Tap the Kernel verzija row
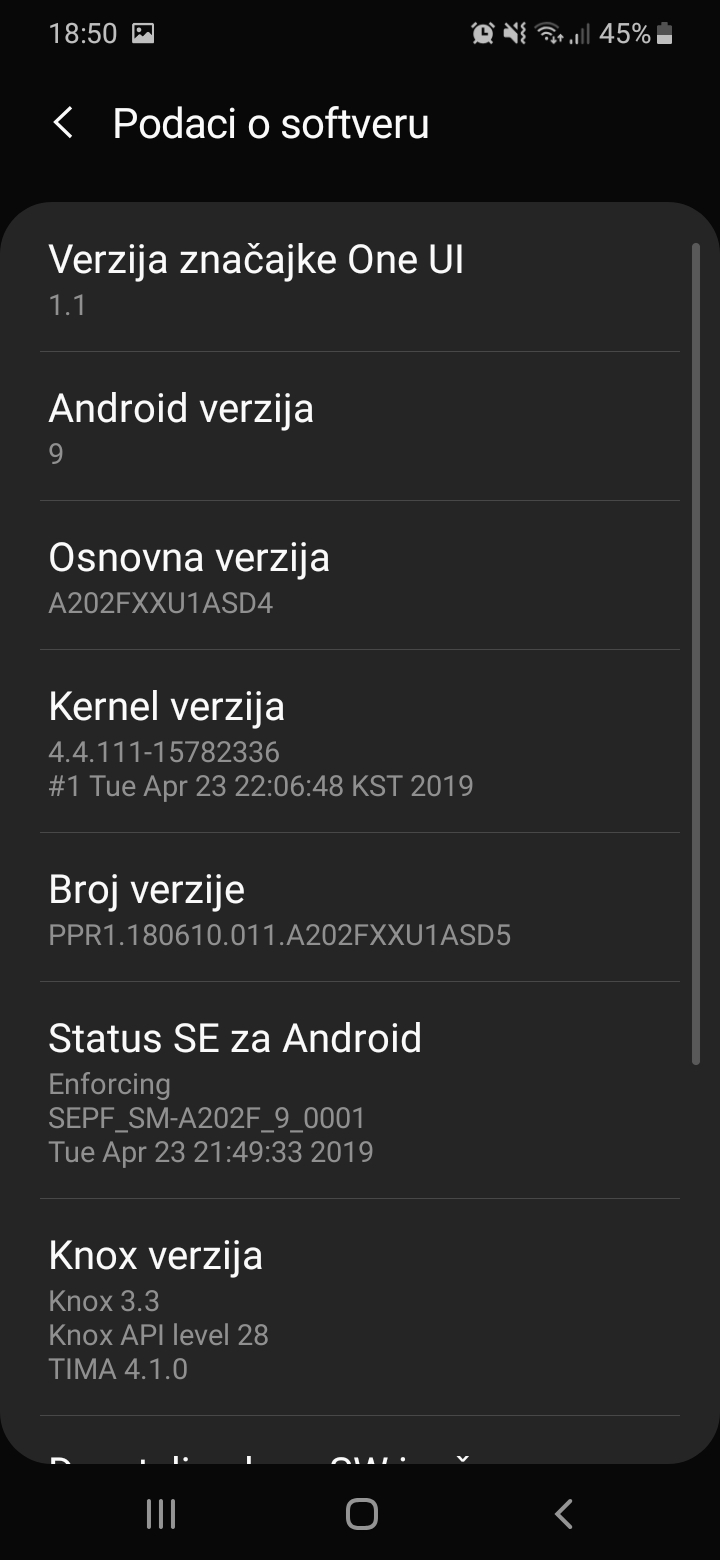The image size is (720, 1560). (360, 741)
